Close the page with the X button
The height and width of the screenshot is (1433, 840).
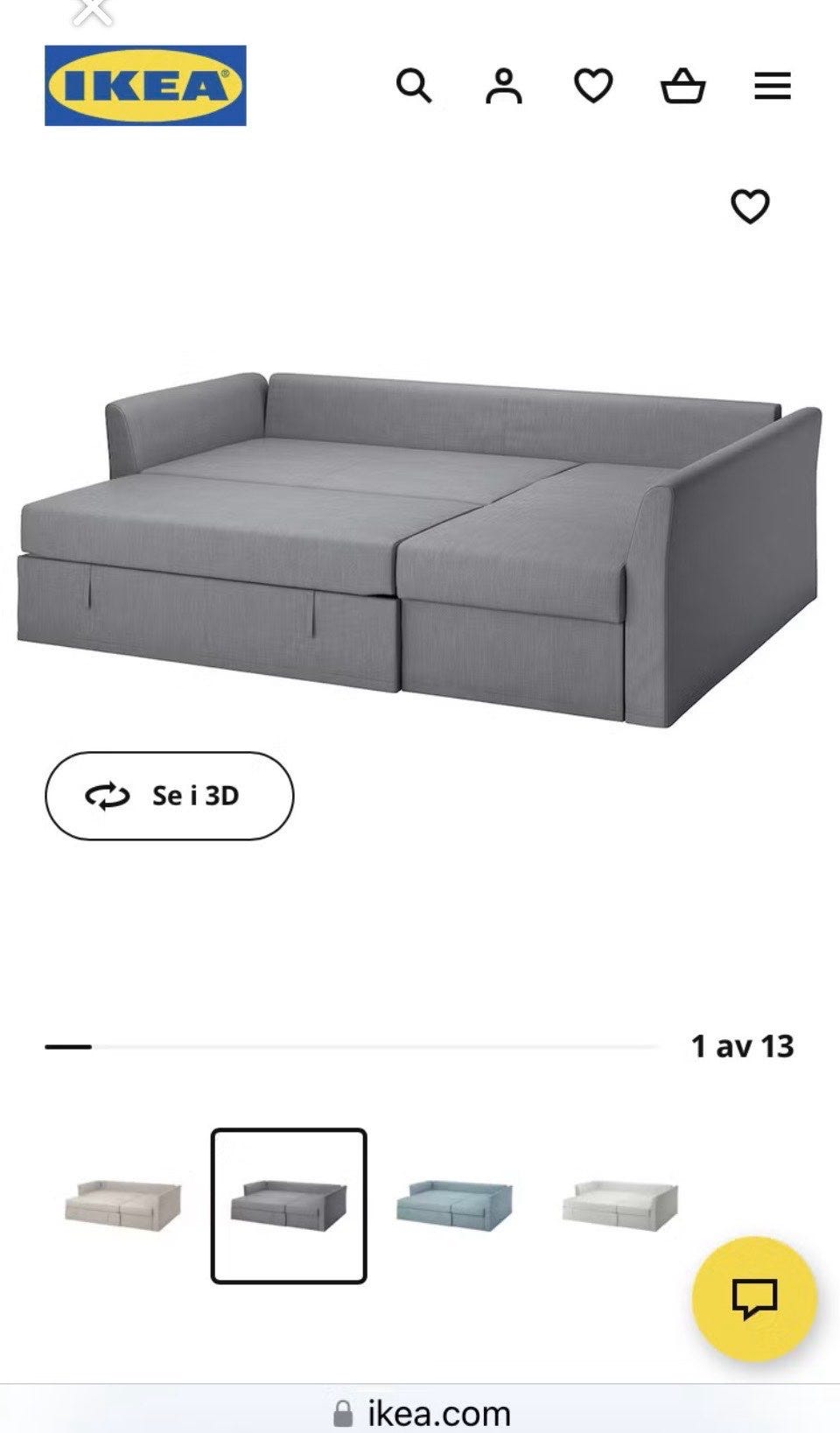93,11
